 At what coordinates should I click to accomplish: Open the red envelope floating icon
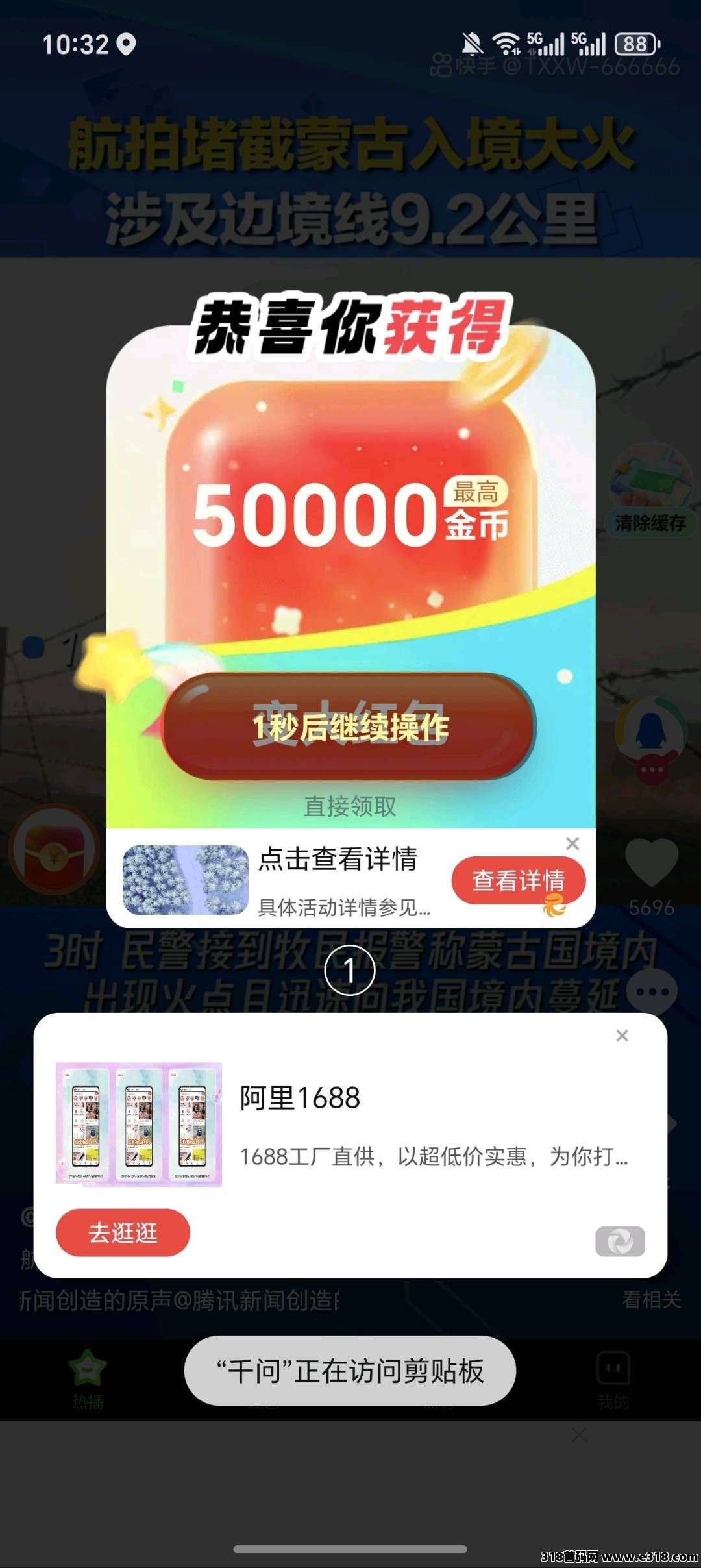55,849
